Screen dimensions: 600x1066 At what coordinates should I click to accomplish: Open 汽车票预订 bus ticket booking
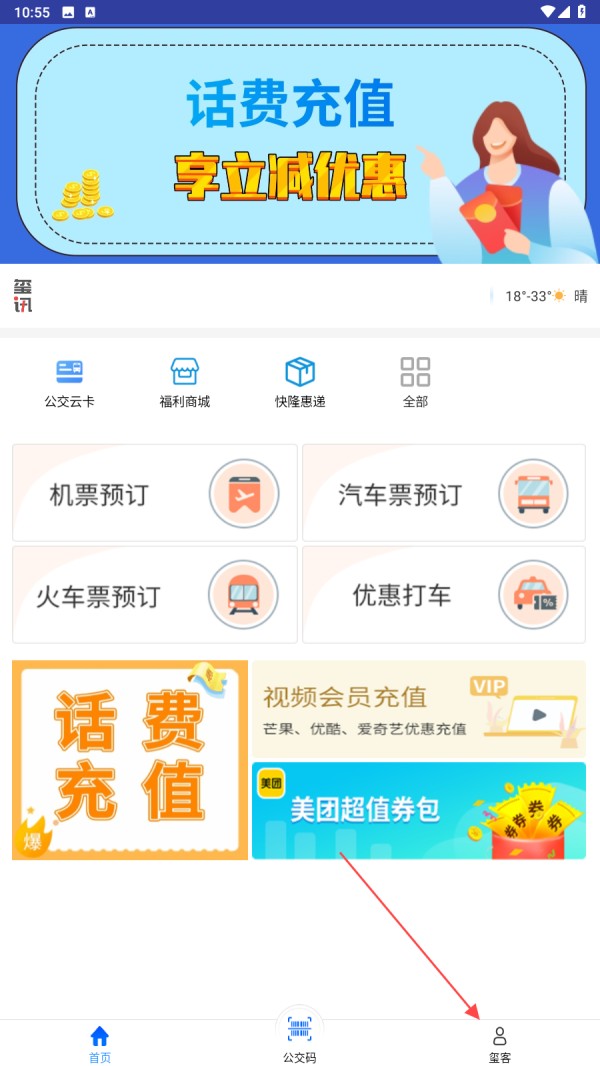point(444,494)
